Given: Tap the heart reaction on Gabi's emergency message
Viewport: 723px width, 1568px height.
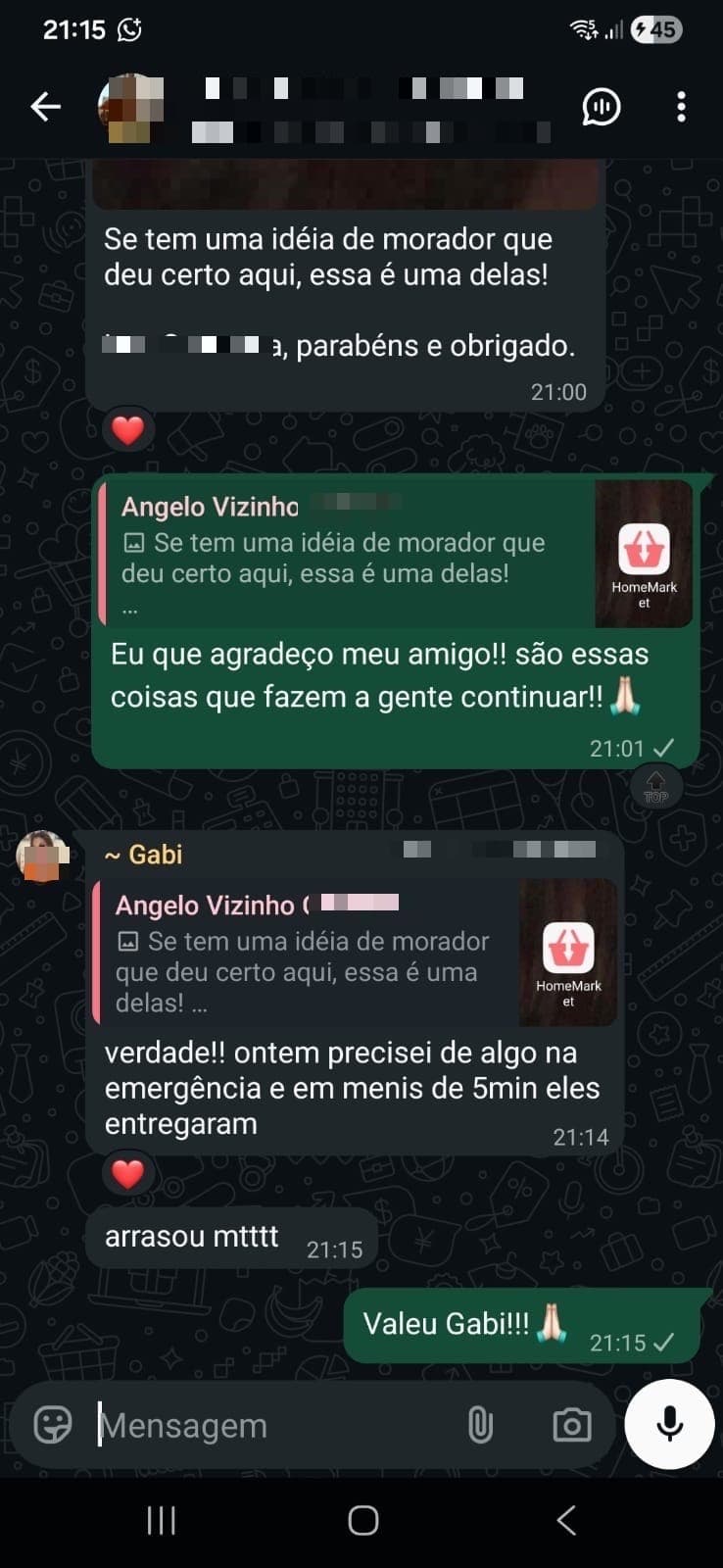Looking at the screenshot, I should [x=128, y=1173].
